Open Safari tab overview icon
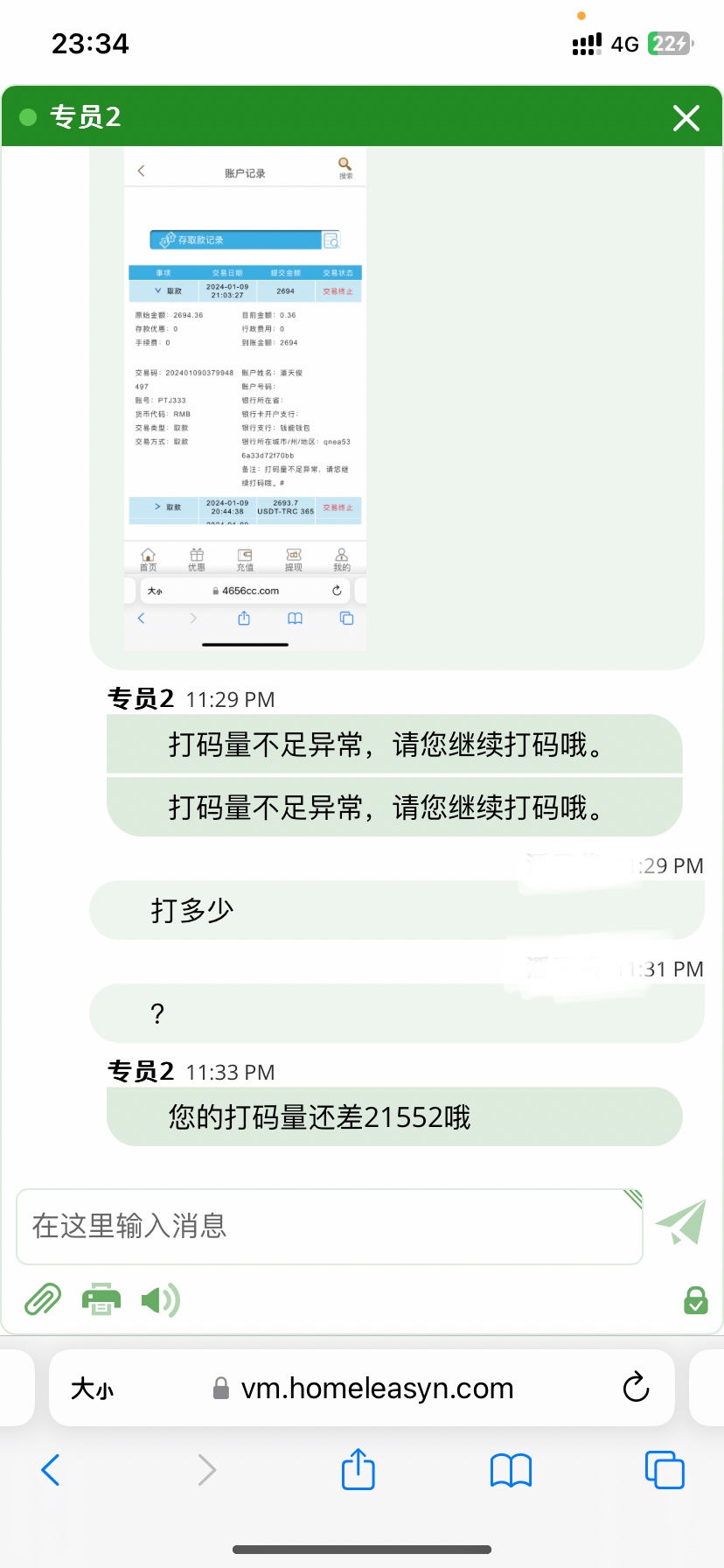The image size is (724, 1568). pyautogui.click(x=665, y=1470)
